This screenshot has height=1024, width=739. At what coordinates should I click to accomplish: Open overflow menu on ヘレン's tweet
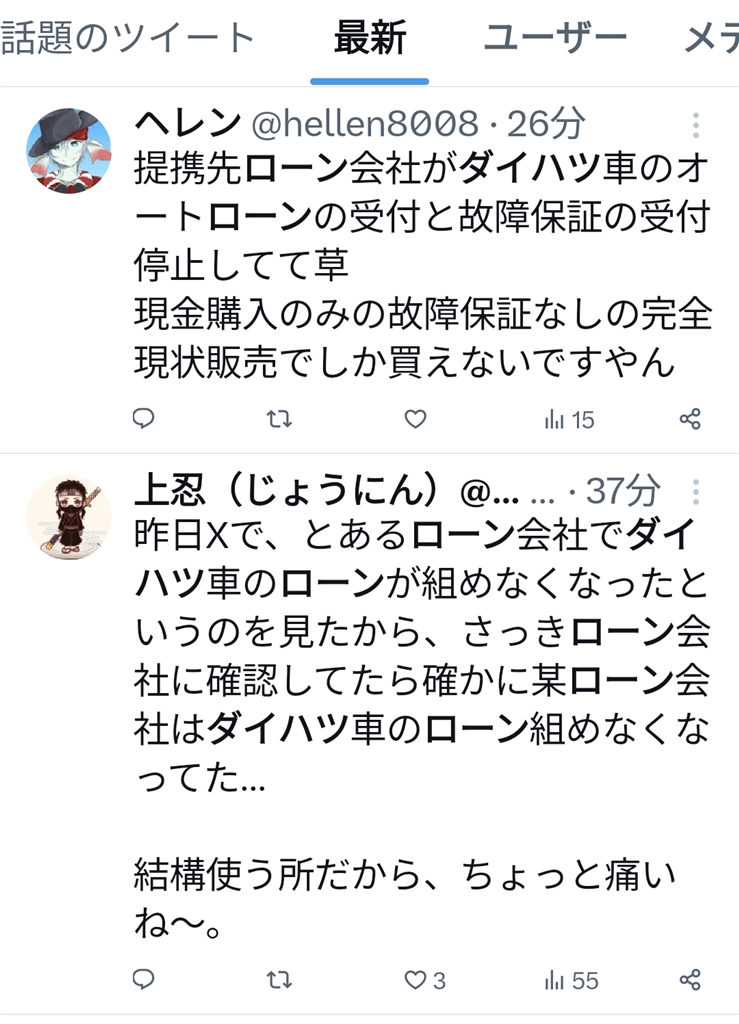click(x=696, y=126)
